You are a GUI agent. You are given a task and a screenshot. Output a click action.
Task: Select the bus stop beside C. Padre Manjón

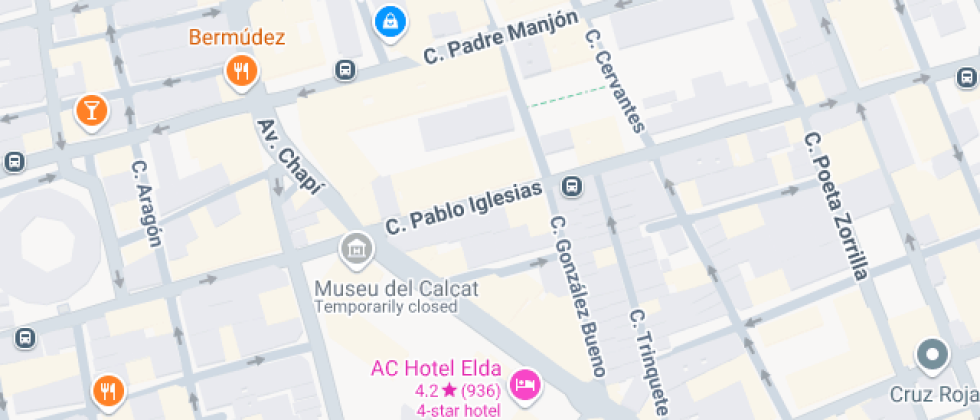coord(344,70)
